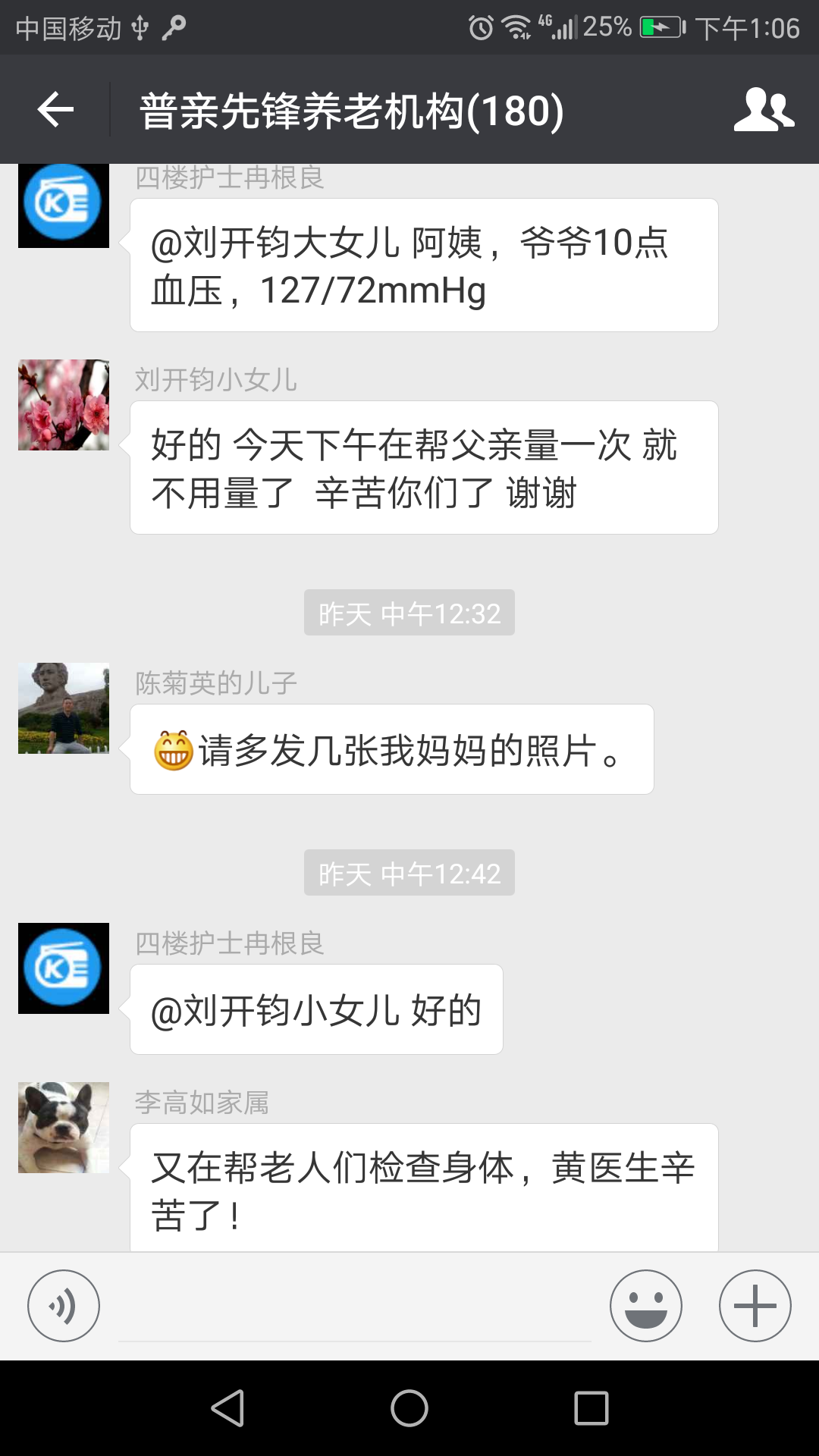Open 刘开钧小女儿's avatar profile

click(64, 405)
